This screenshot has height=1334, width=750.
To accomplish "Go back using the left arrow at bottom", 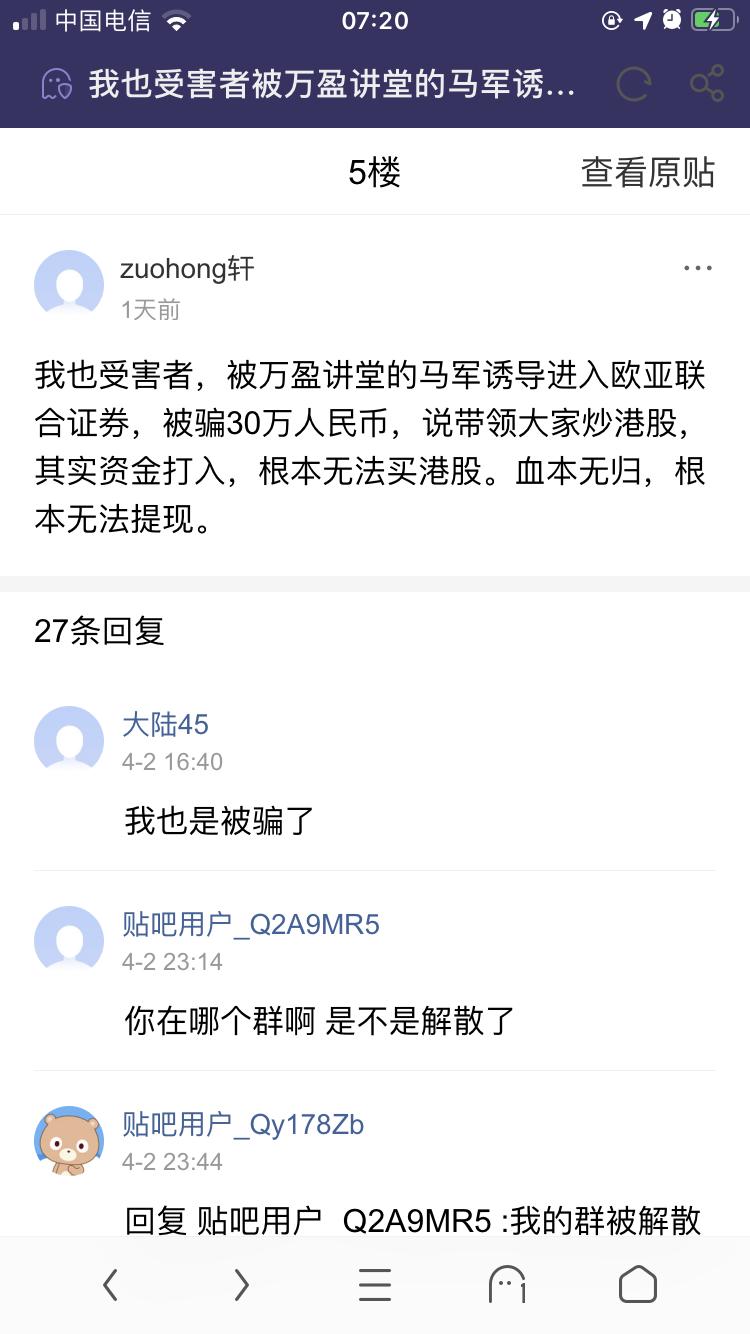I will [110, 1285].
